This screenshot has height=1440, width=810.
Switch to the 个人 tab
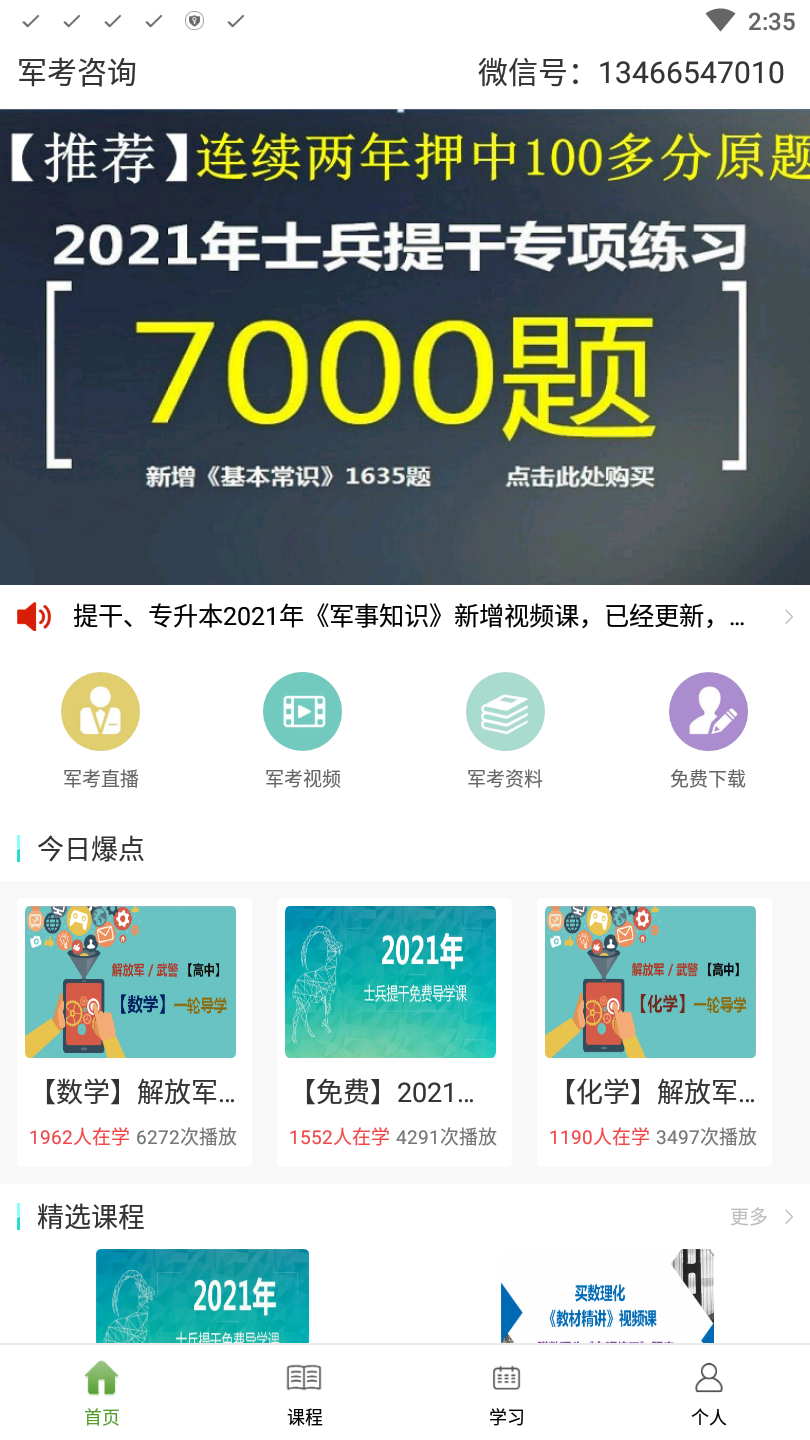tap(709, 1393)
